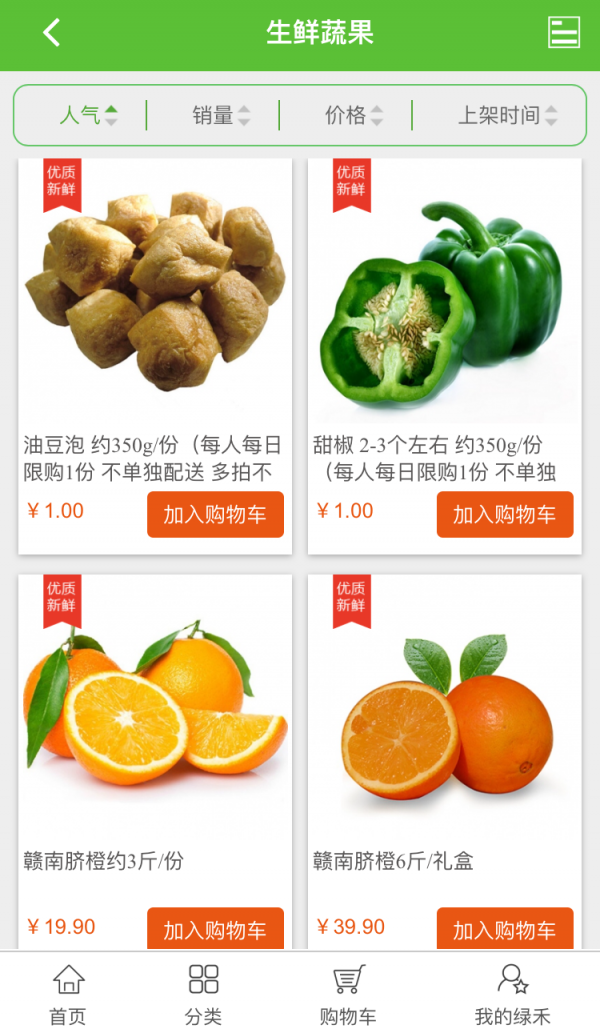
Task: Open the 购物车 tab
Action: pyautogui.click(x=348, y=995)
